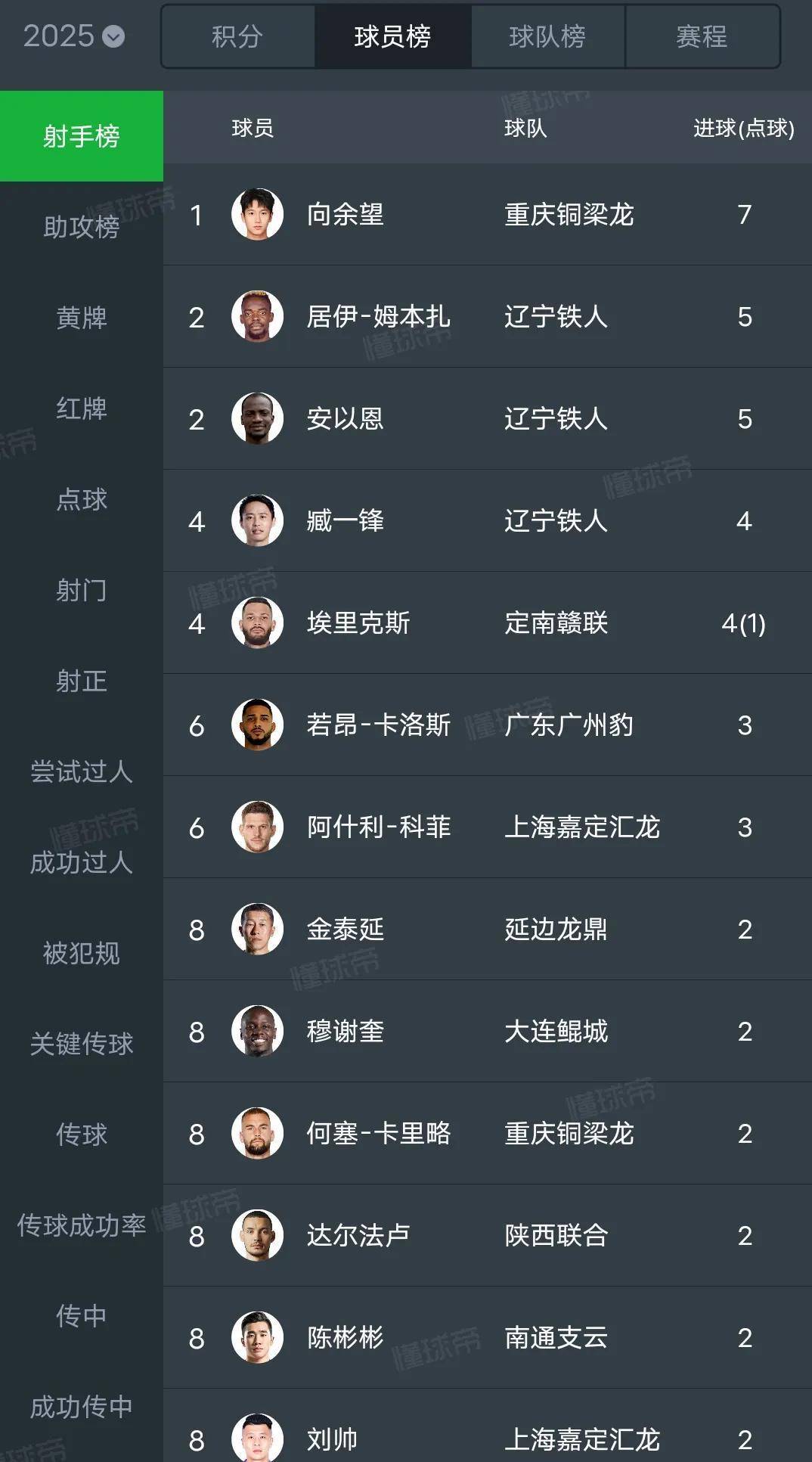
Task: Select the 传球成功率 category
Action: click(x=81, y=1225)
